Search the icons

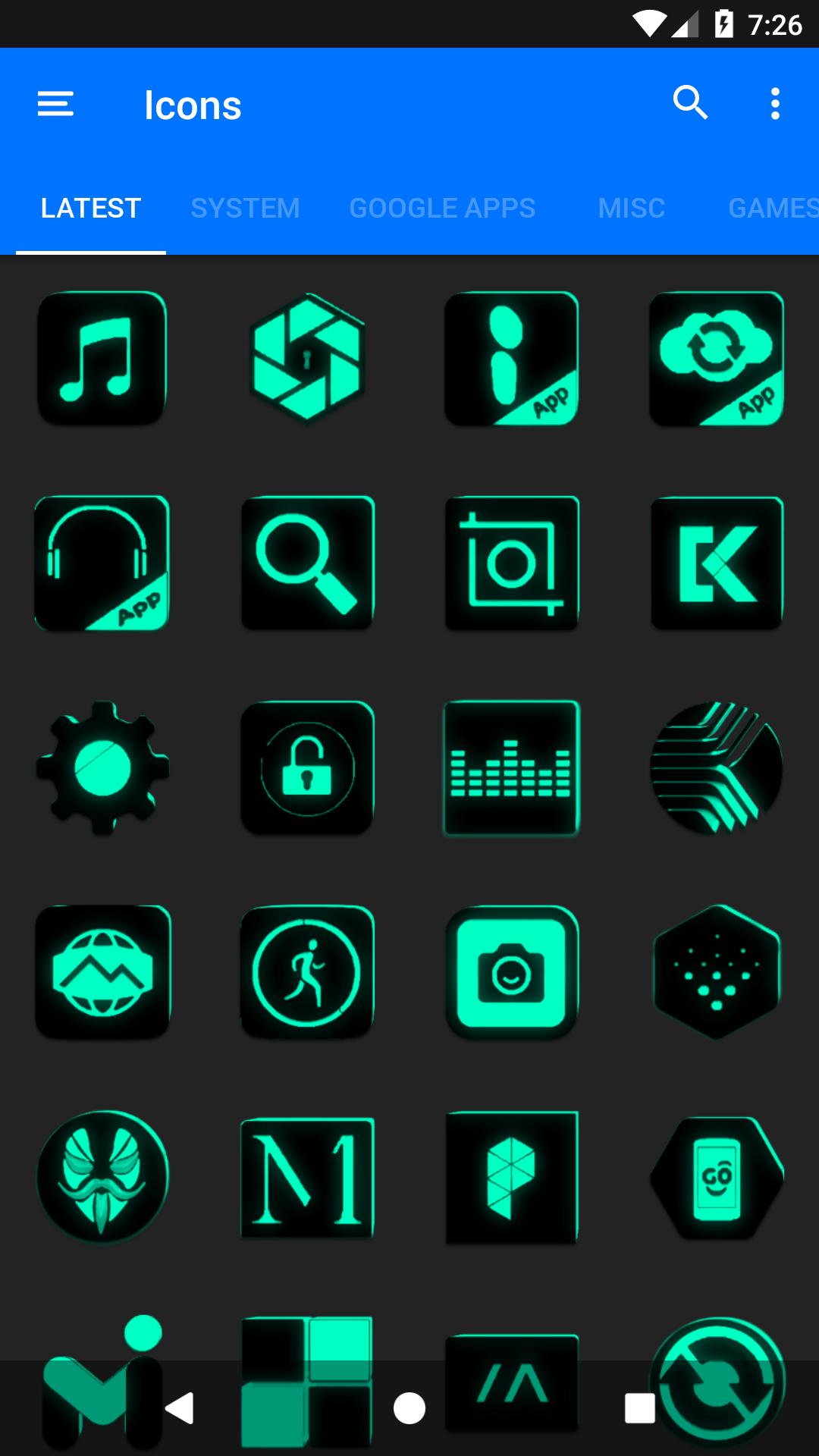(690, 103)
